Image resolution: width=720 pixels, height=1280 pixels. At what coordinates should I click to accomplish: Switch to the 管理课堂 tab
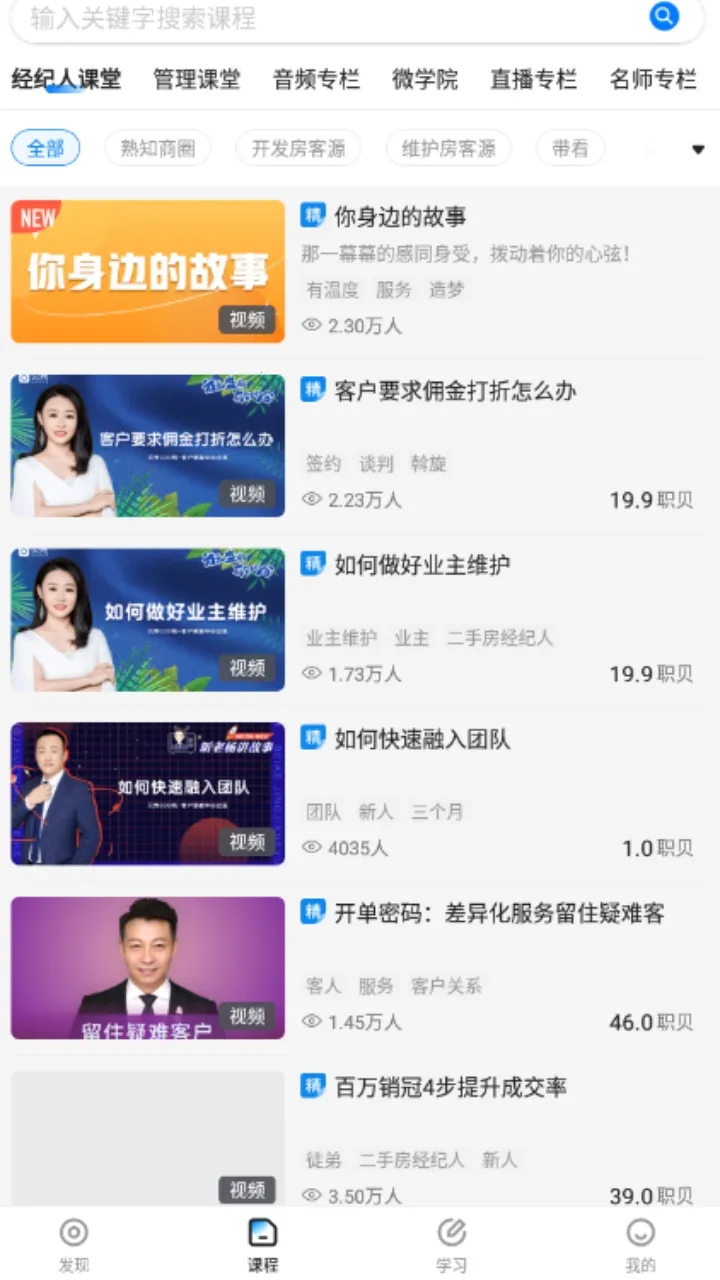[196, 79]
